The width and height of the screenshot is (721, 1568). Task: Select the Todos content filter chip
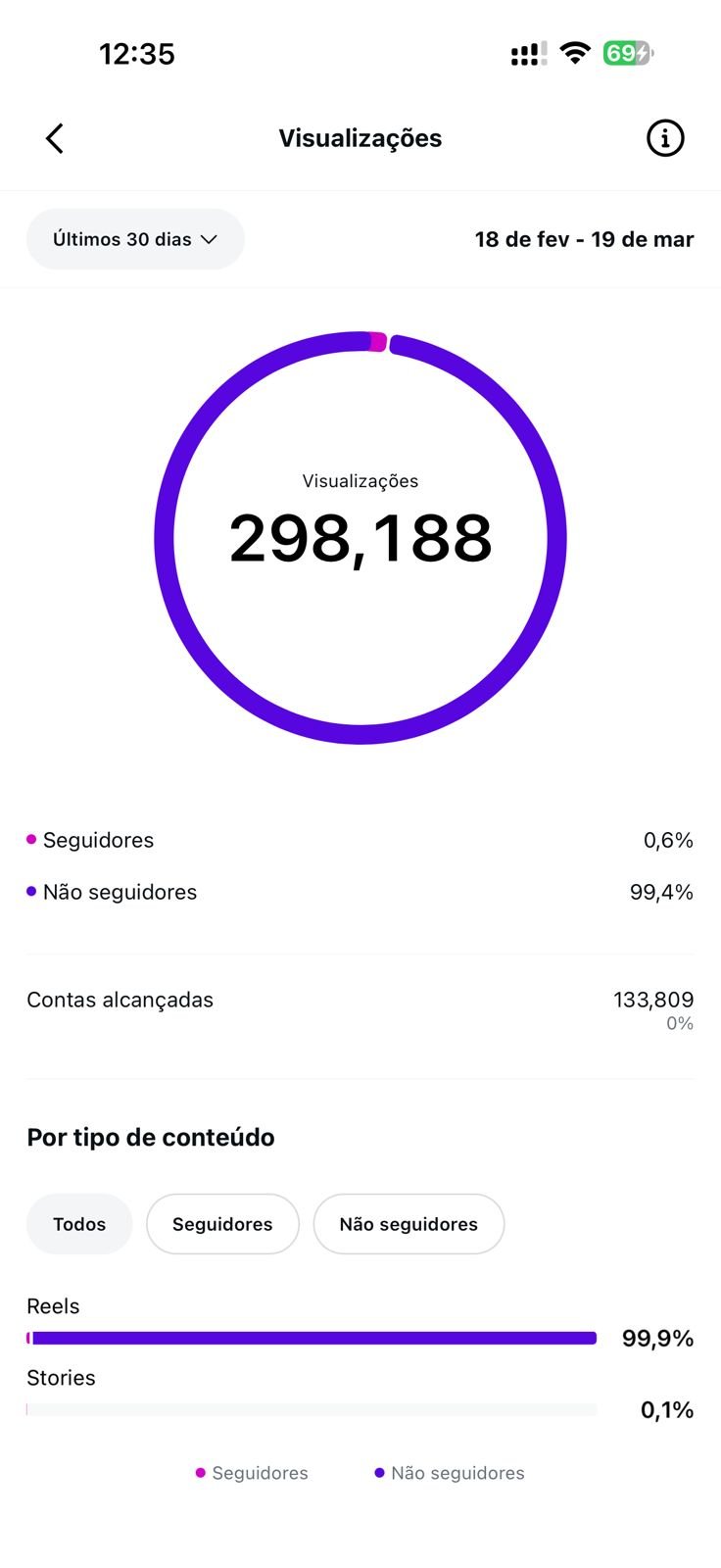pos(79,1224)
